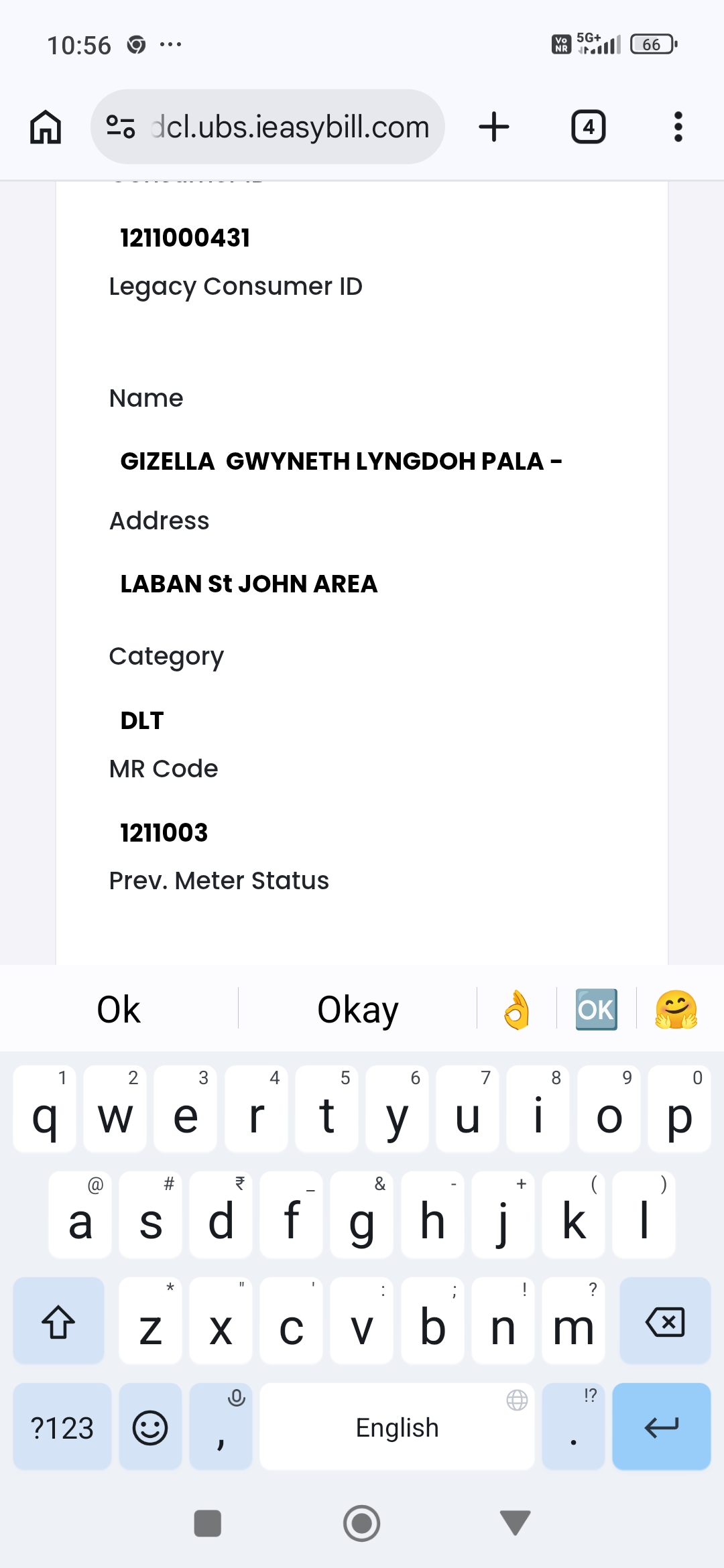Screen dimensions: 724x1568
Task: Hit the enter key on the keyboard
Action: [661, 1427]
